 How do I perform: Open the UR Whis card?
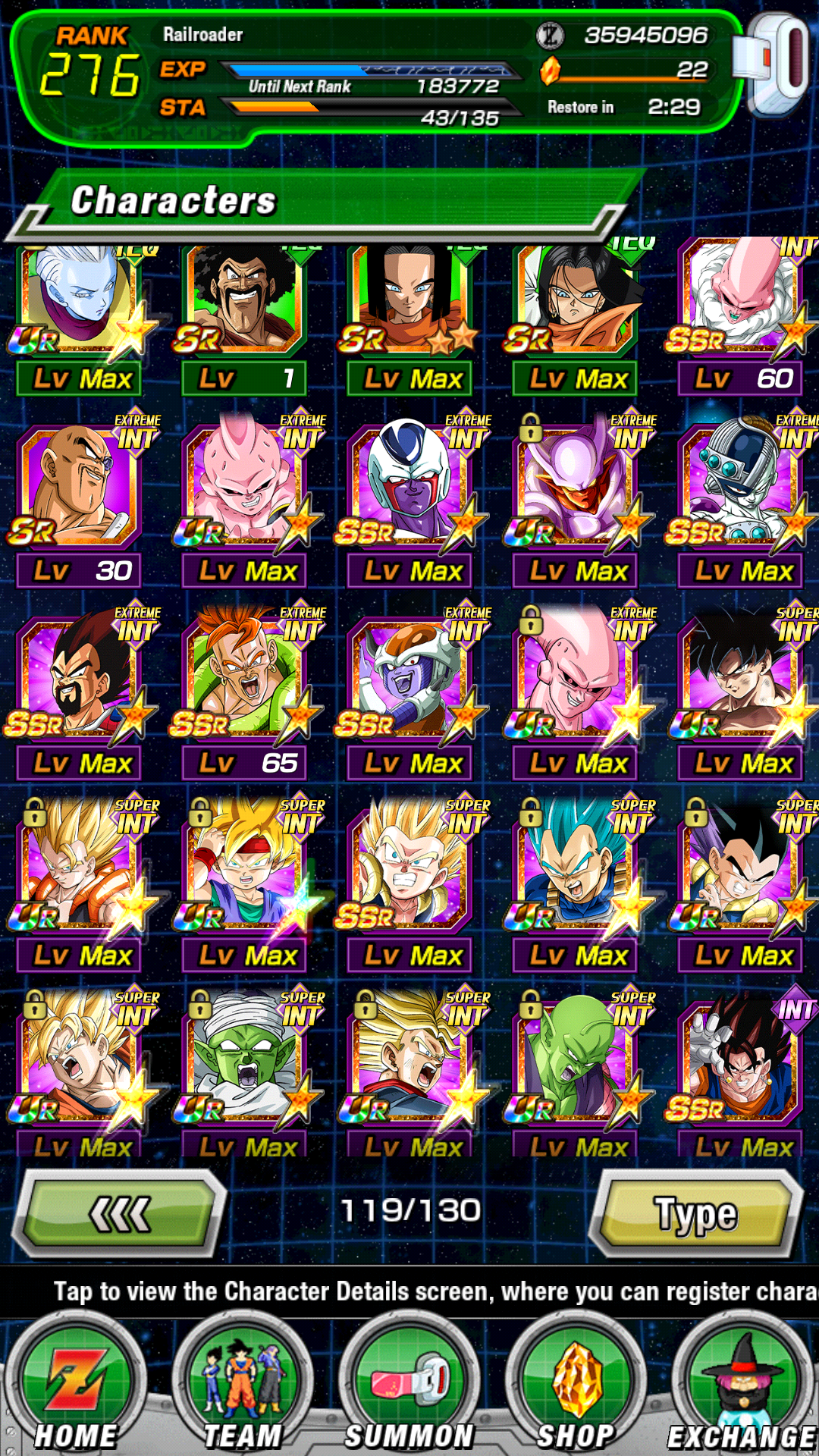pos(78,318)
